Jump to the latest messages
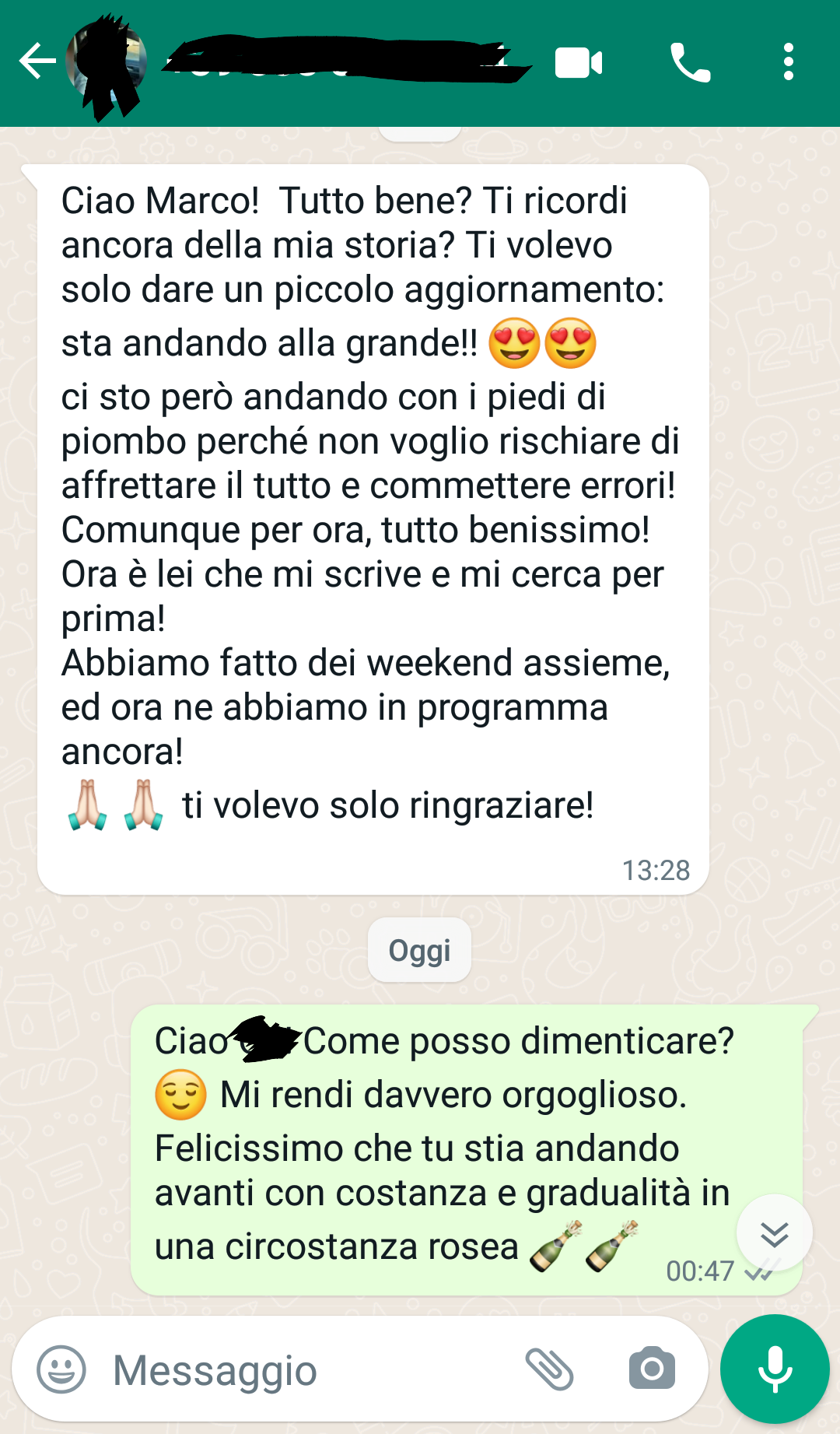 pos(774,1233)
